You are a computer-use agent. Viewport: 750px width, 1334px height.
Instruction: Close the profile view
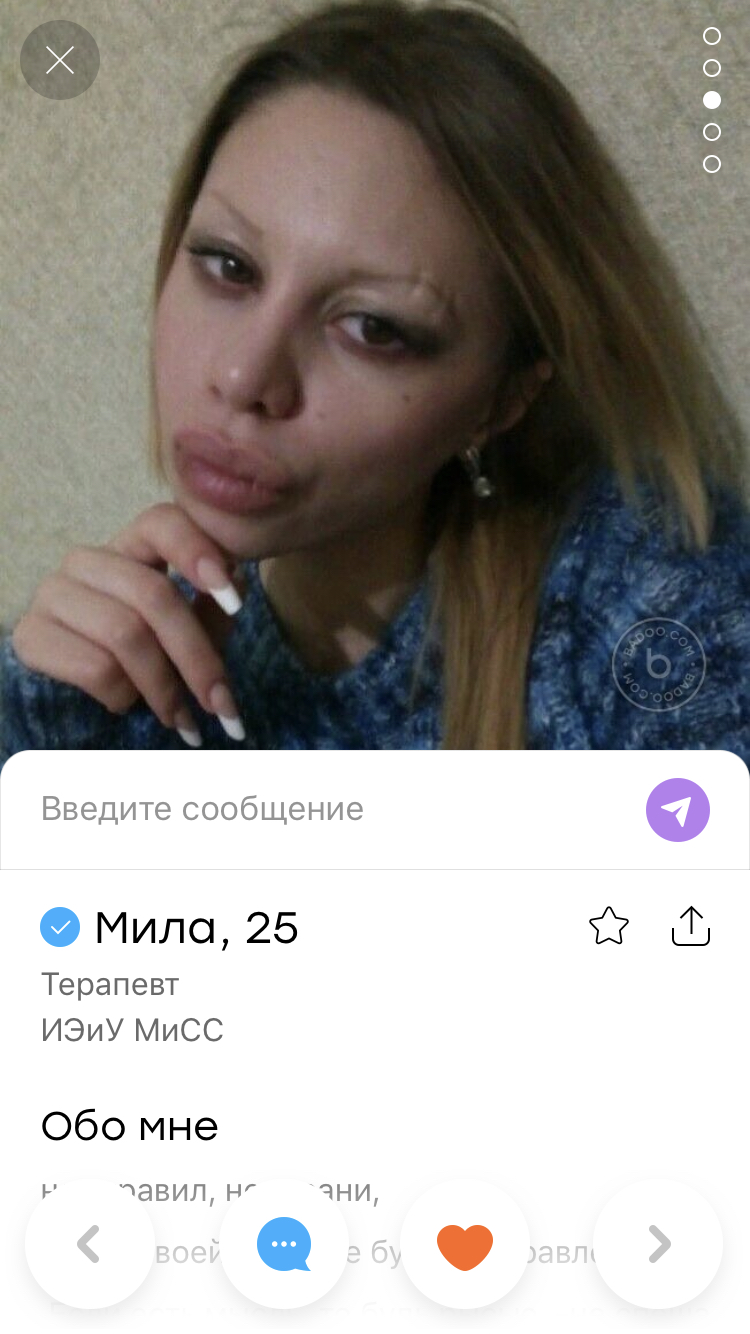pyautogui.click(x=60, y=60)
